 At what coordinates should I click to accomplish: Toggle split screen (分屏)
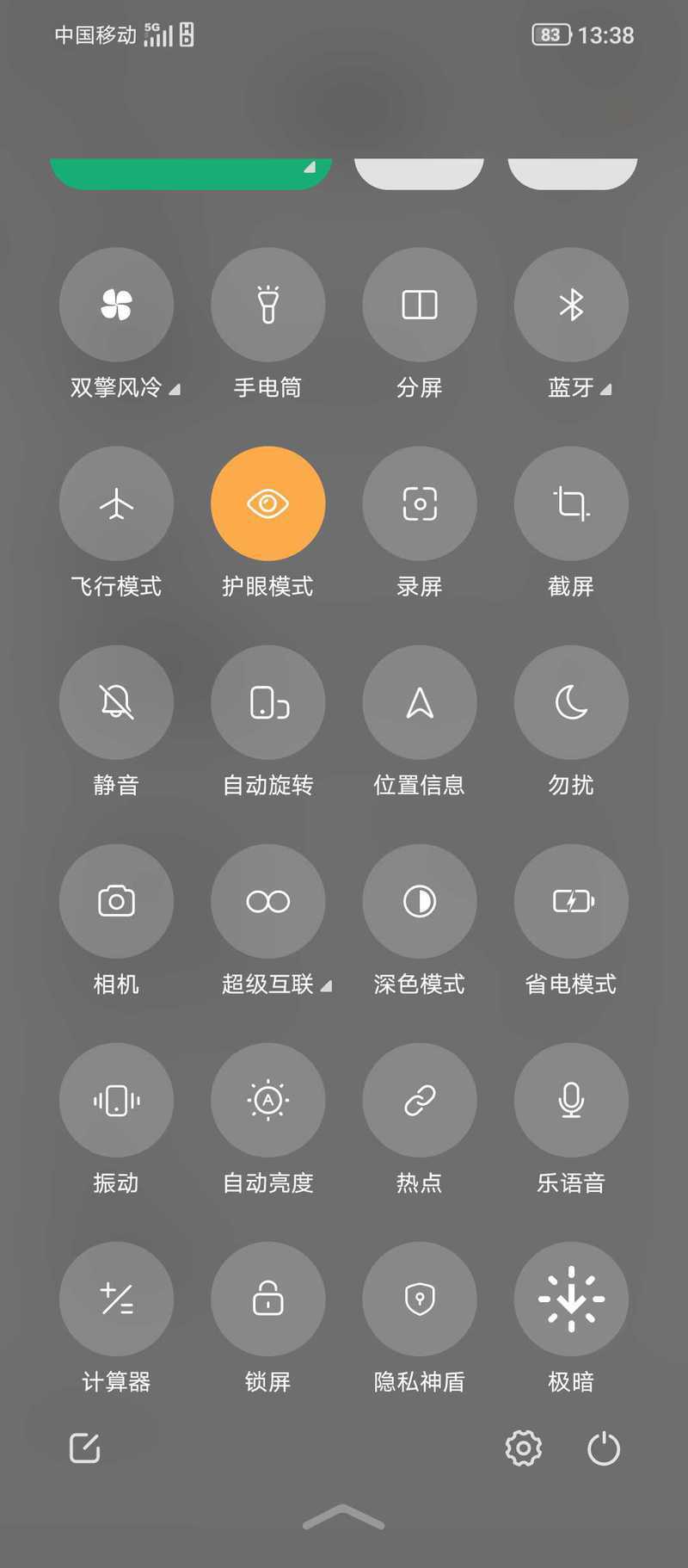420,305
